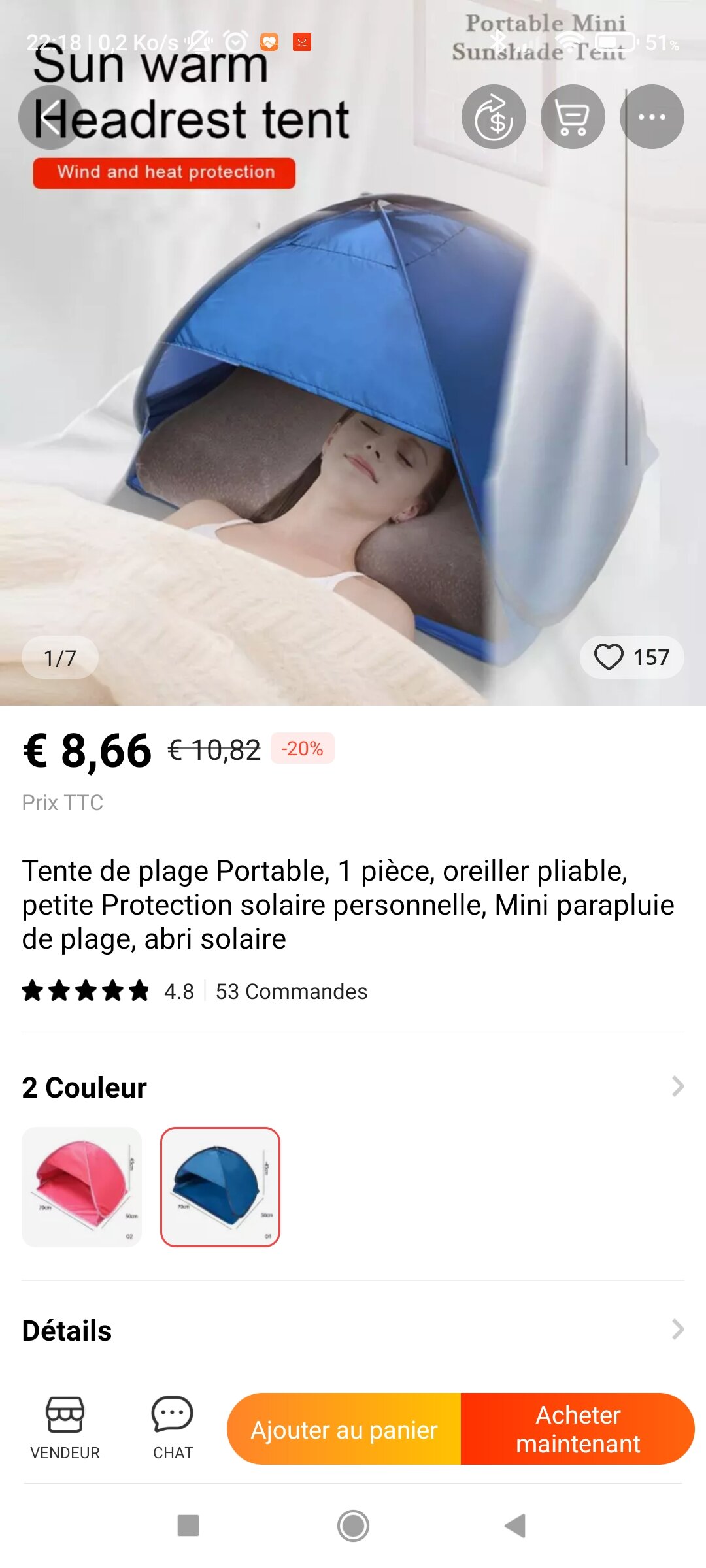706x1568 pixels.
Task: Choose Acheter maintenant
Action: [x=578, y=1429]
